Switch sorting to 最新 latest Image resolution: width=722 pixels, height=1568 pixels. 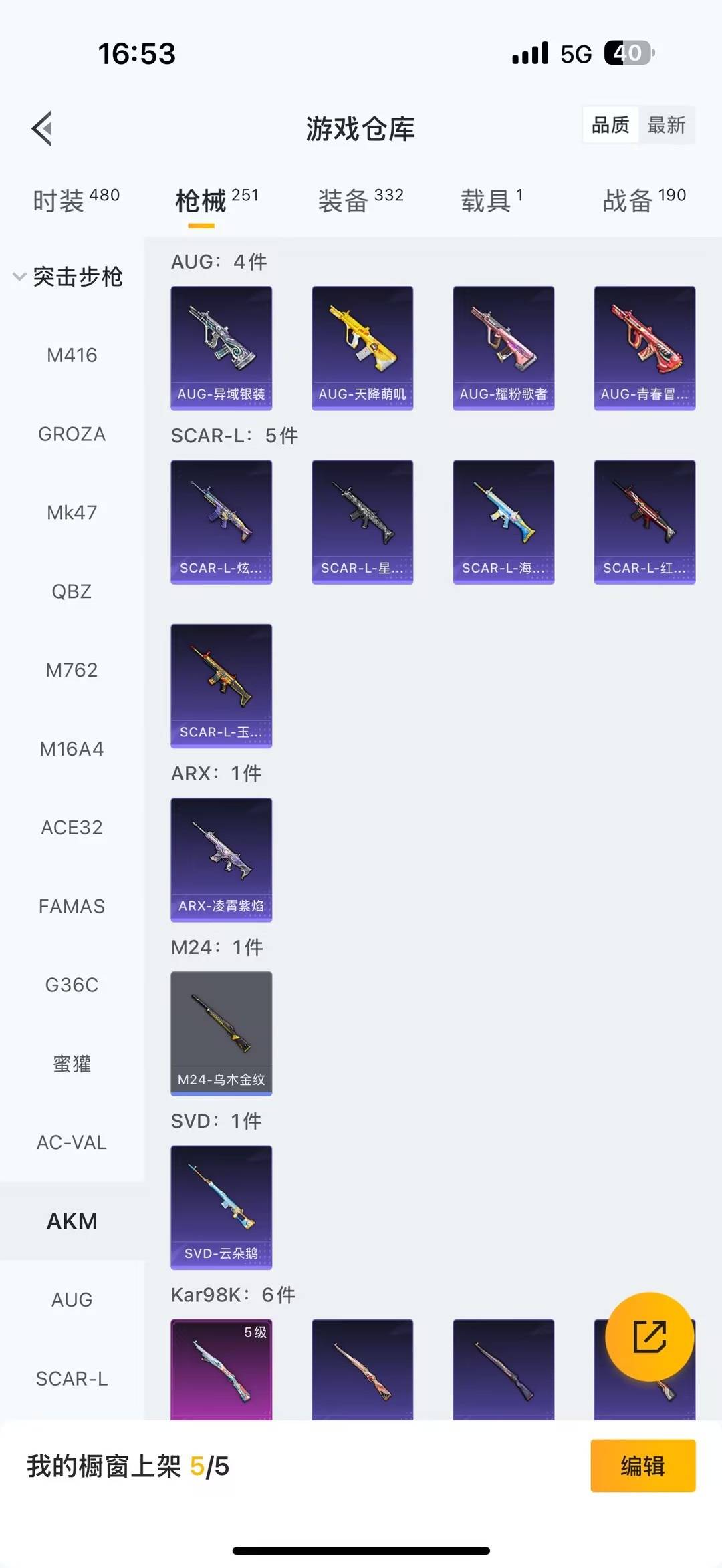pos(668,125)
